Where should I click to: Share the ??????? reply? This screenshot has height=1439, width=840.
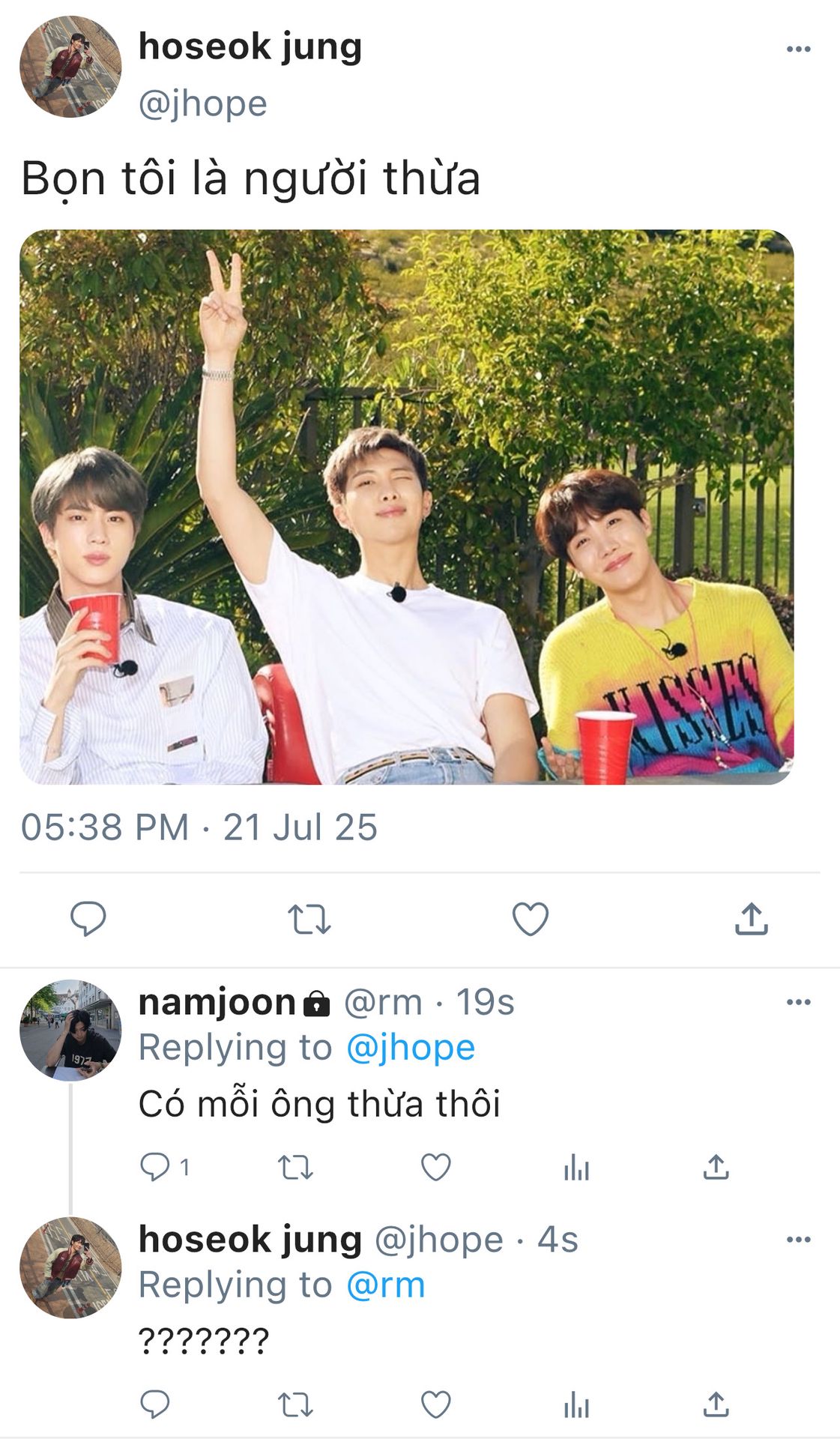tap(716, 1405)
